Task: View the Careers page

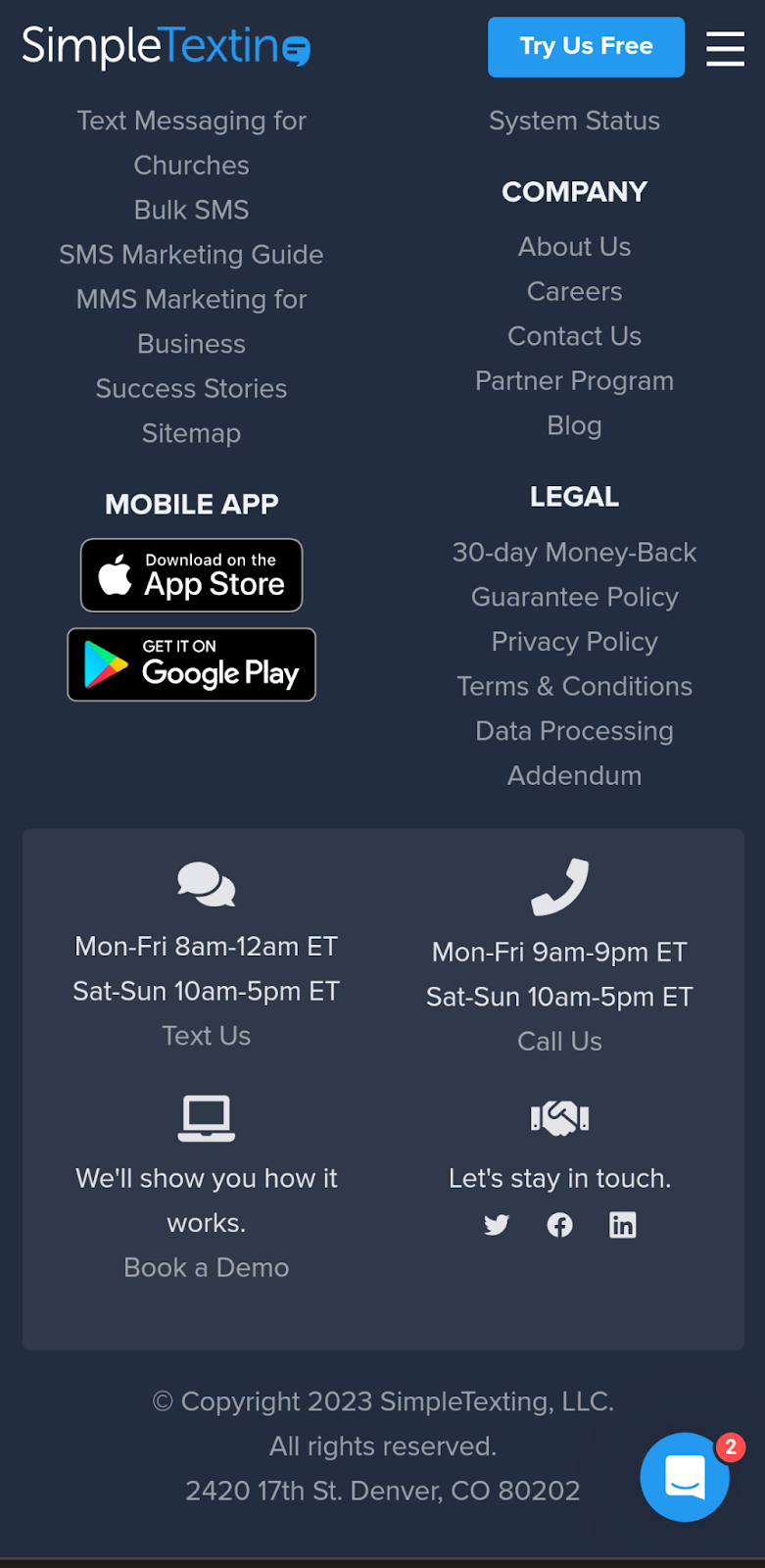Action: (574, 292)
